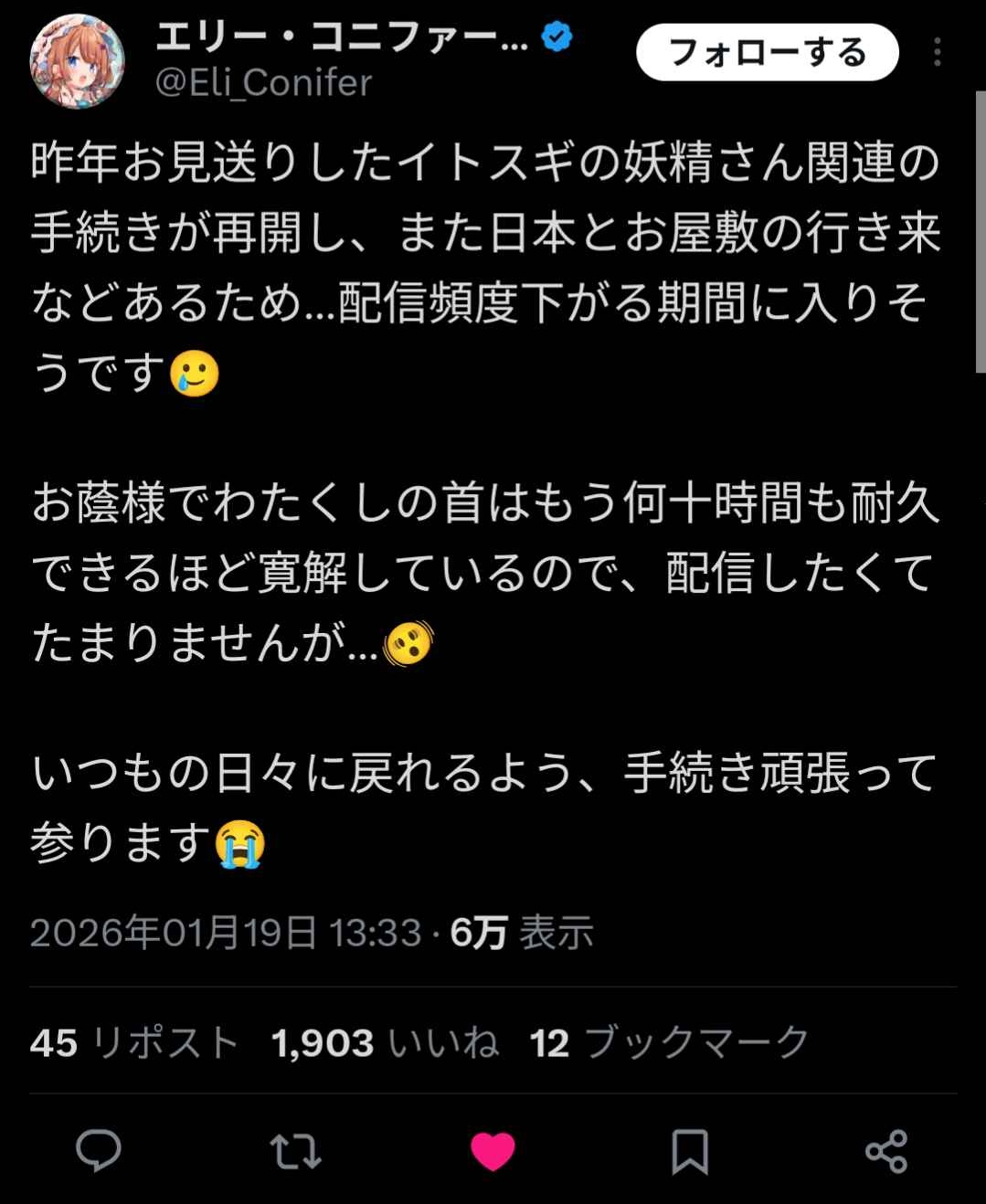The image size is (986, 1204).
Task: Bookmark this post
Action: tap(690, 1151)
